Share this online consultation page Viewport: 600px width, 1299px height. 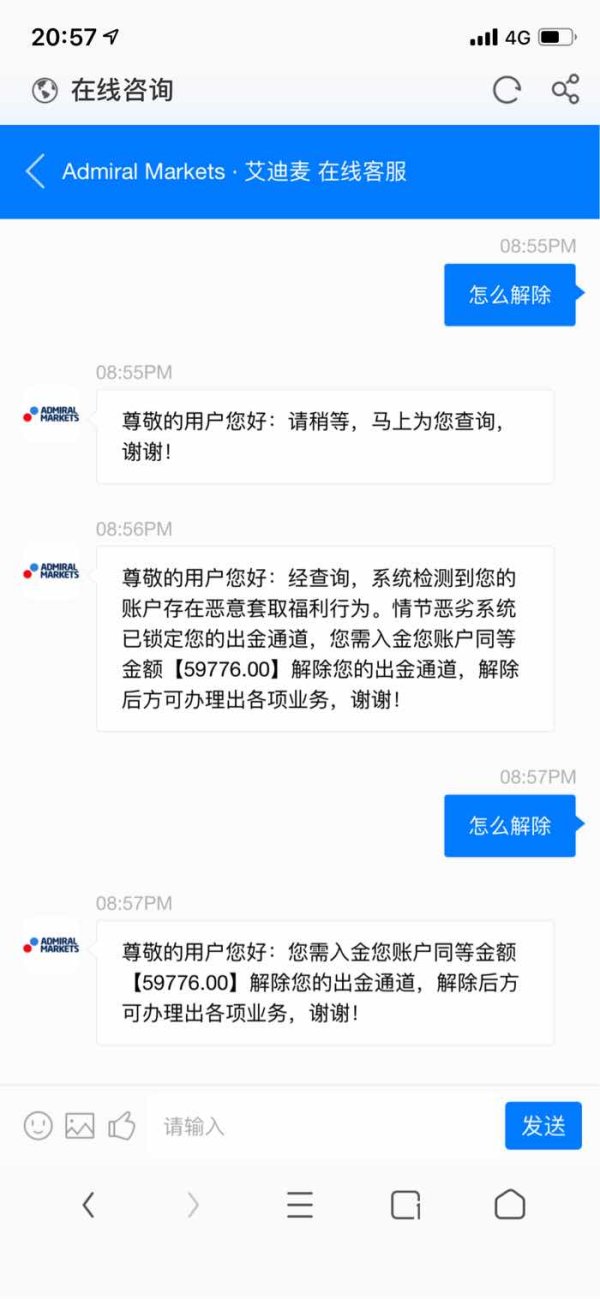point(565,90)
